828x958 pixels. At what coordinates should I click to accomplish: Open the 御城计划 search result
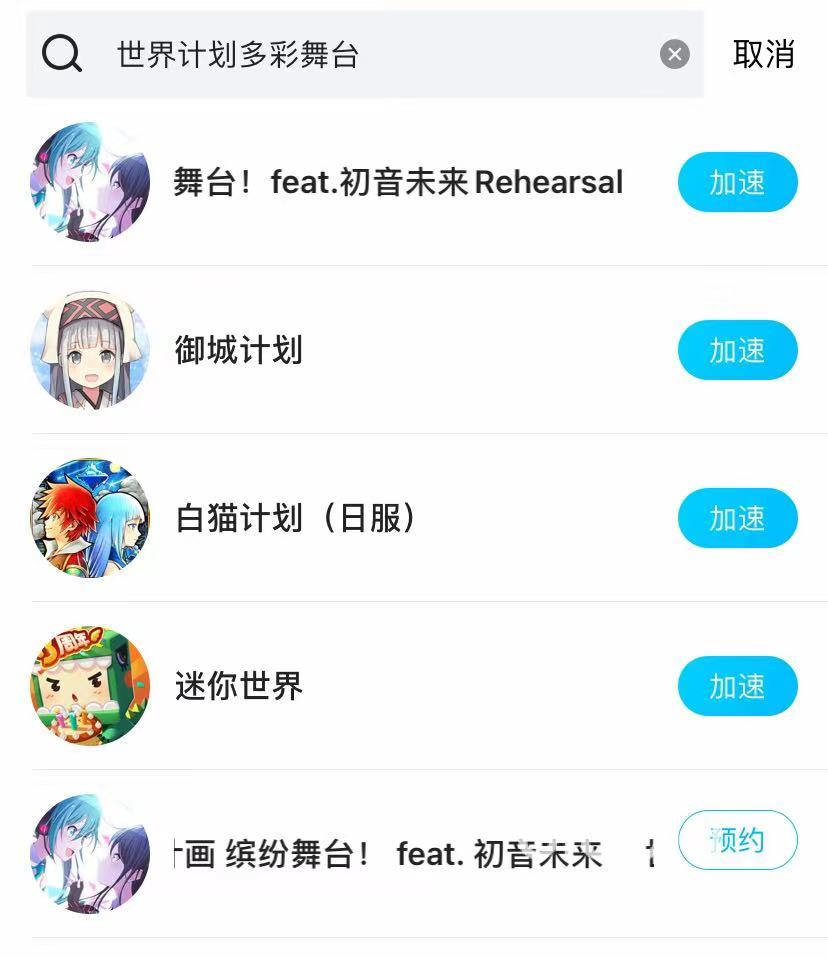[239, 351]
